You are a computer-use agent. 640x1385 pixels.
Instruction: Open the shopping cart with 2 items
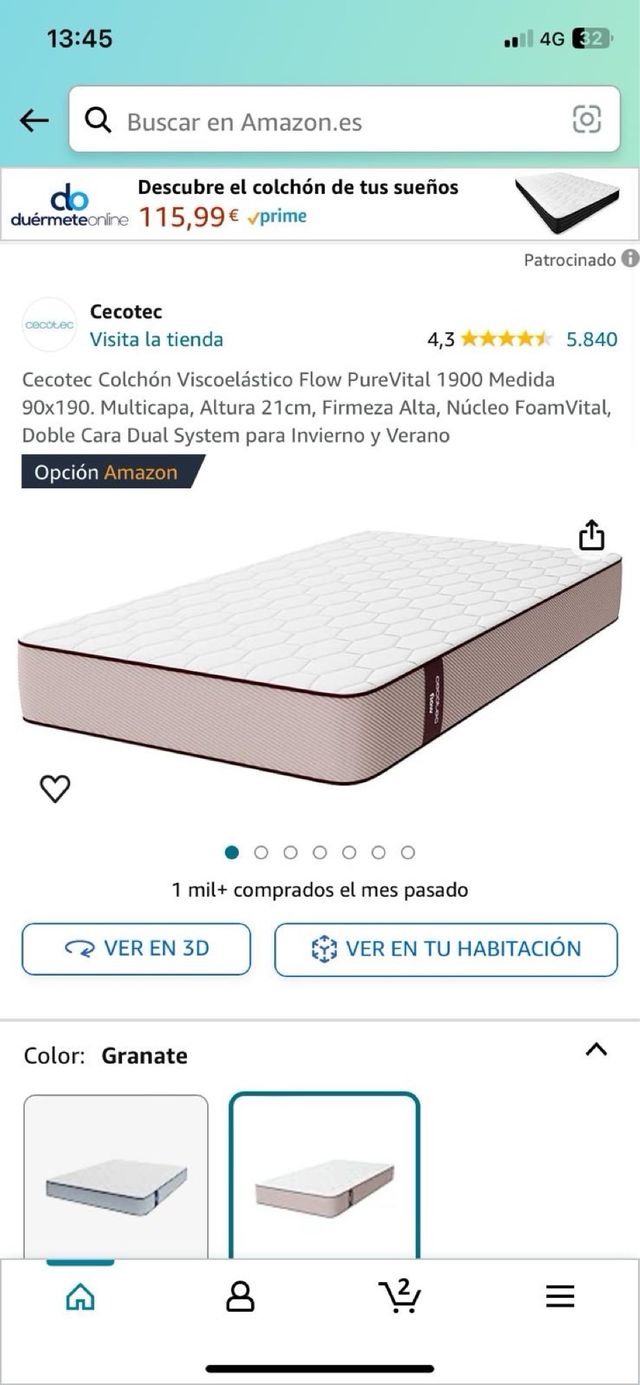[400, 1296]
